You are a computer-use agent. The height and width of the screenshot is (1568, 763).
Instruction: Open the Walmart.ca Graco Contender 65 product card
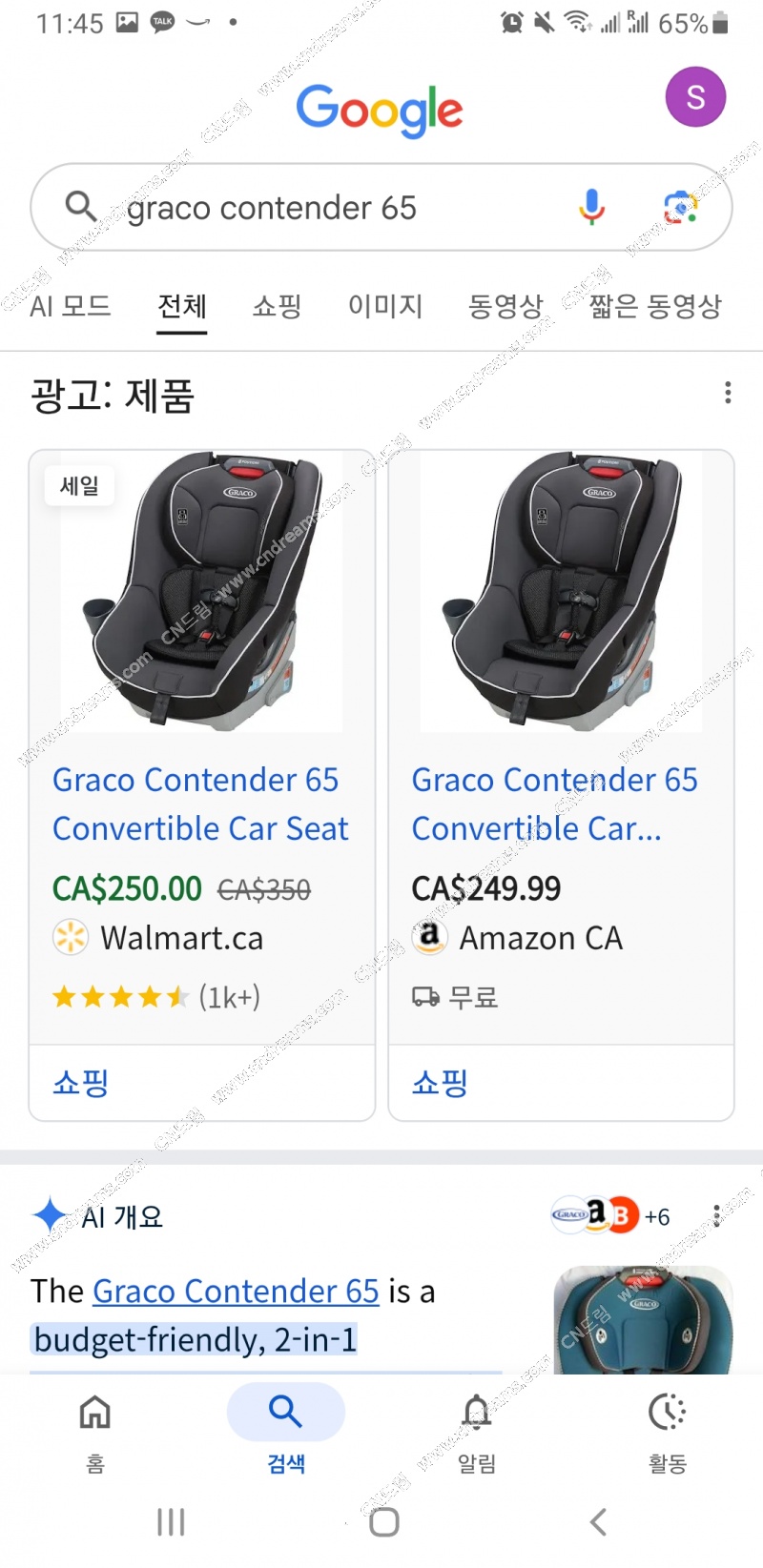[x=200, y=804]
